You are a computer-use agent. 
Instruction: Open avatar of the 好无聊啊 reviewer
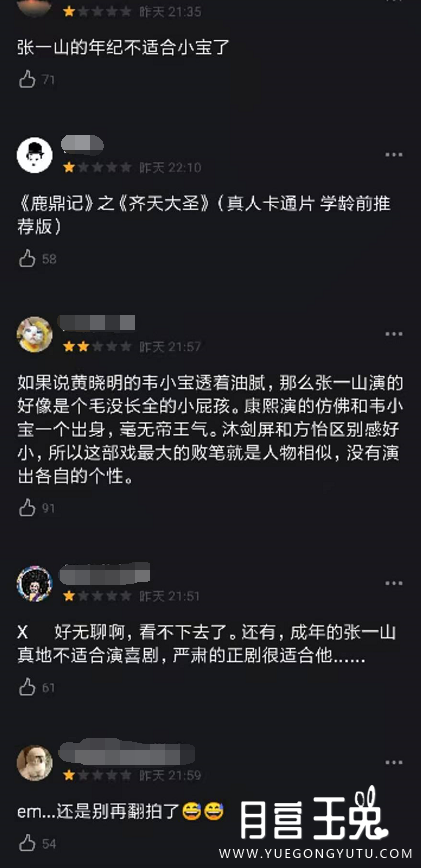pos(35,583)
